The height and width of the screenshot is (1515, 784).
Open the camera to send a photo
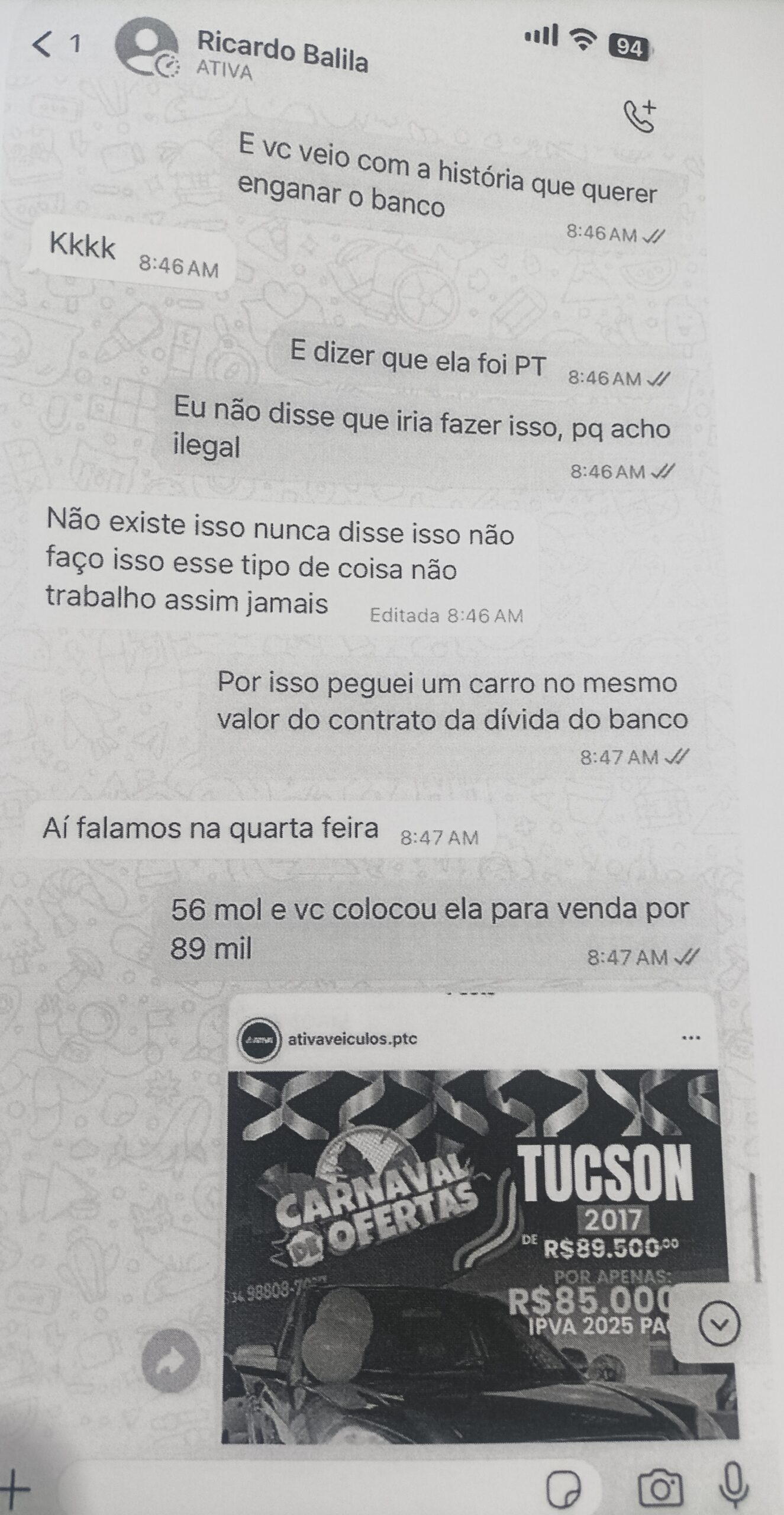(660, 1487)
